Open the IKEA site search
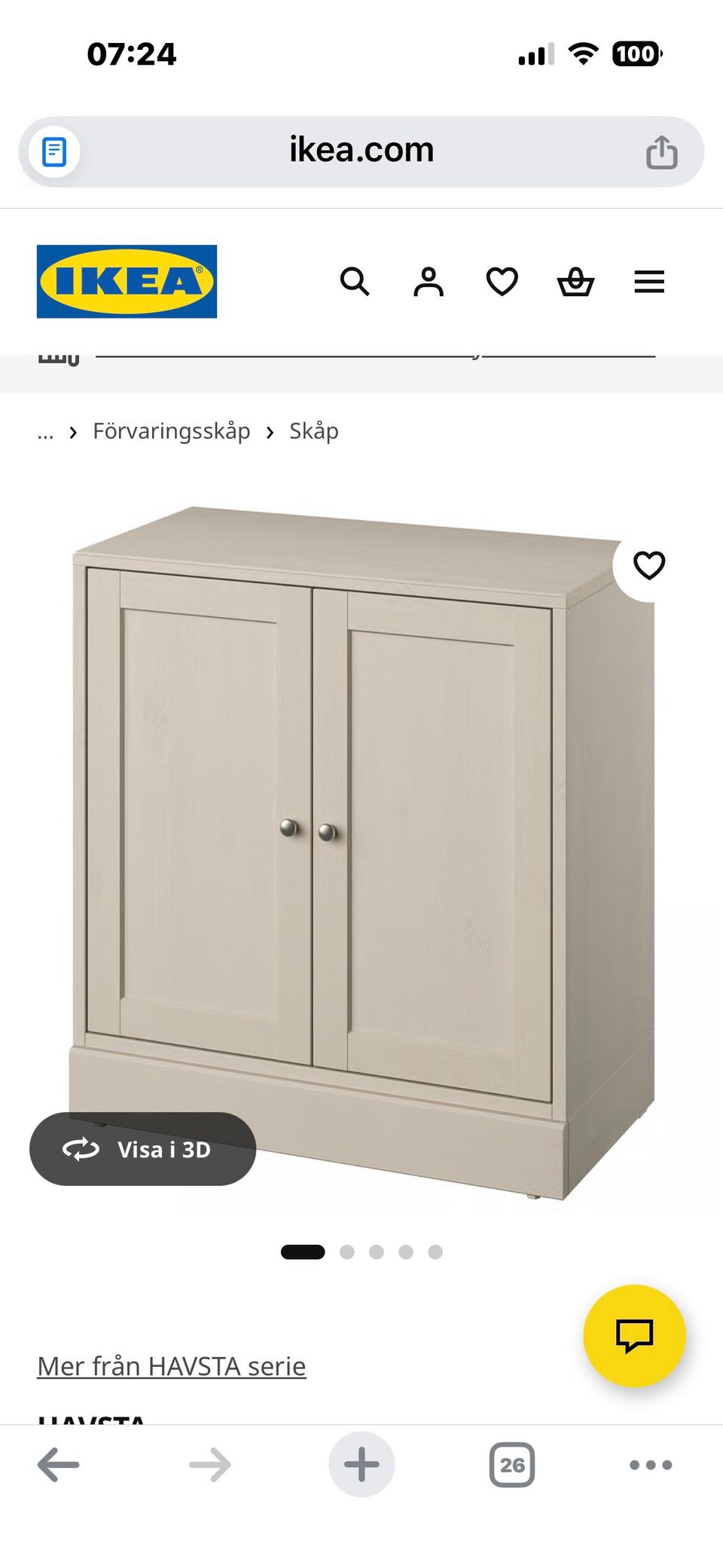 pyautogui.click(x=355, y=282)
